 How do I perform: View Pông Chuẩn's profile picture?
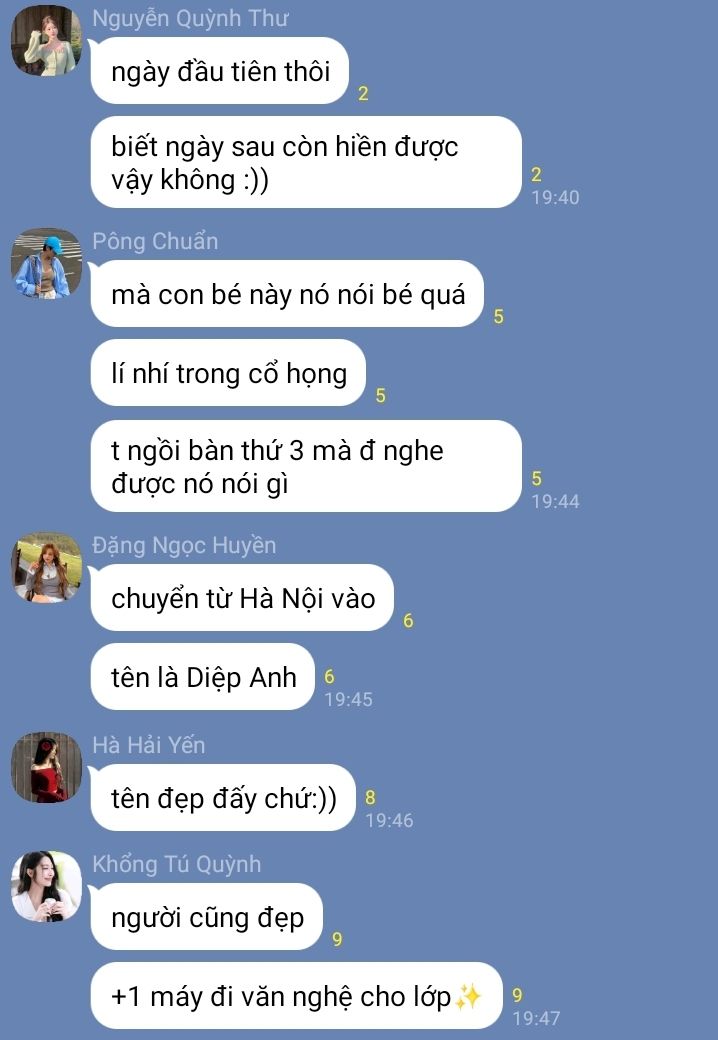click(46, 263)
